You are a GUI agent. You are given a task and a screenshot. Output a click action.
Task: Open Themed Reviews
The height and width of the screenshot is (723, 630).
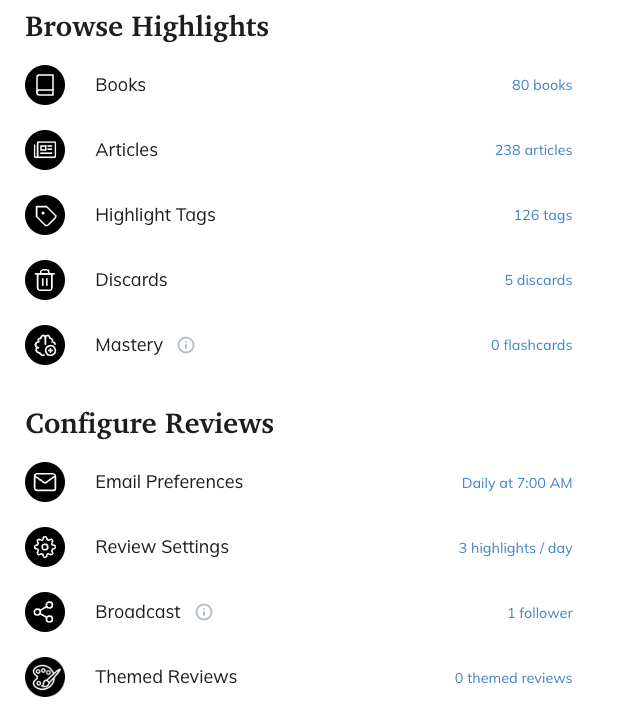coord(166,677)
